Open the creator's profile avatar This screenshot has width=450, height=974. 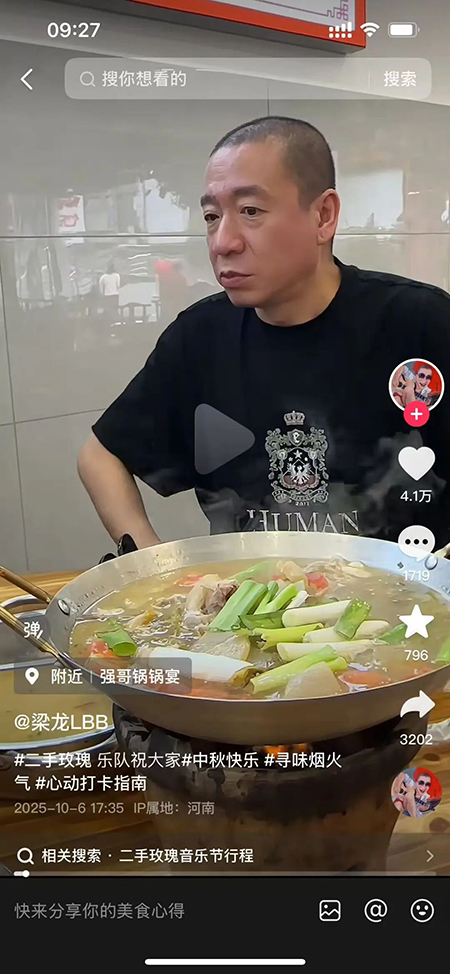pyautogui.click(x=416, y=386)
